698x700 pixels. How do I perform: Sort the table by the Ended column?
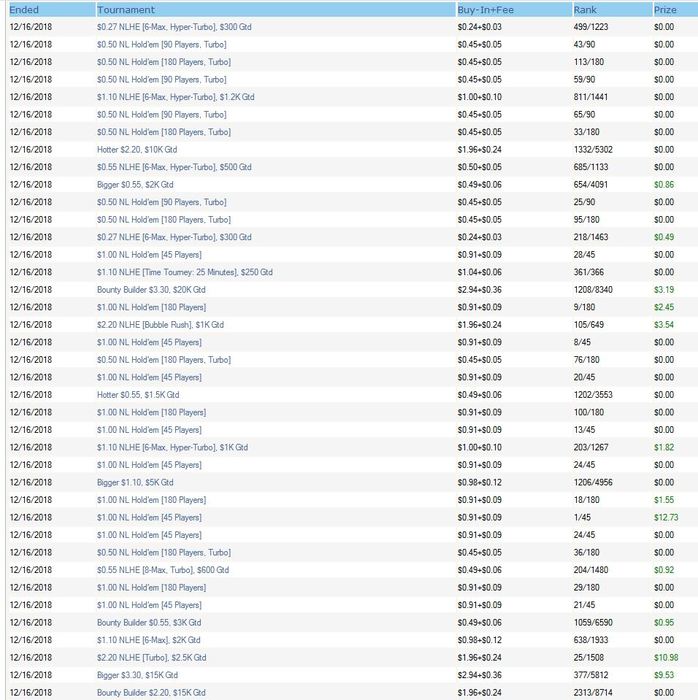pos(24,9)
